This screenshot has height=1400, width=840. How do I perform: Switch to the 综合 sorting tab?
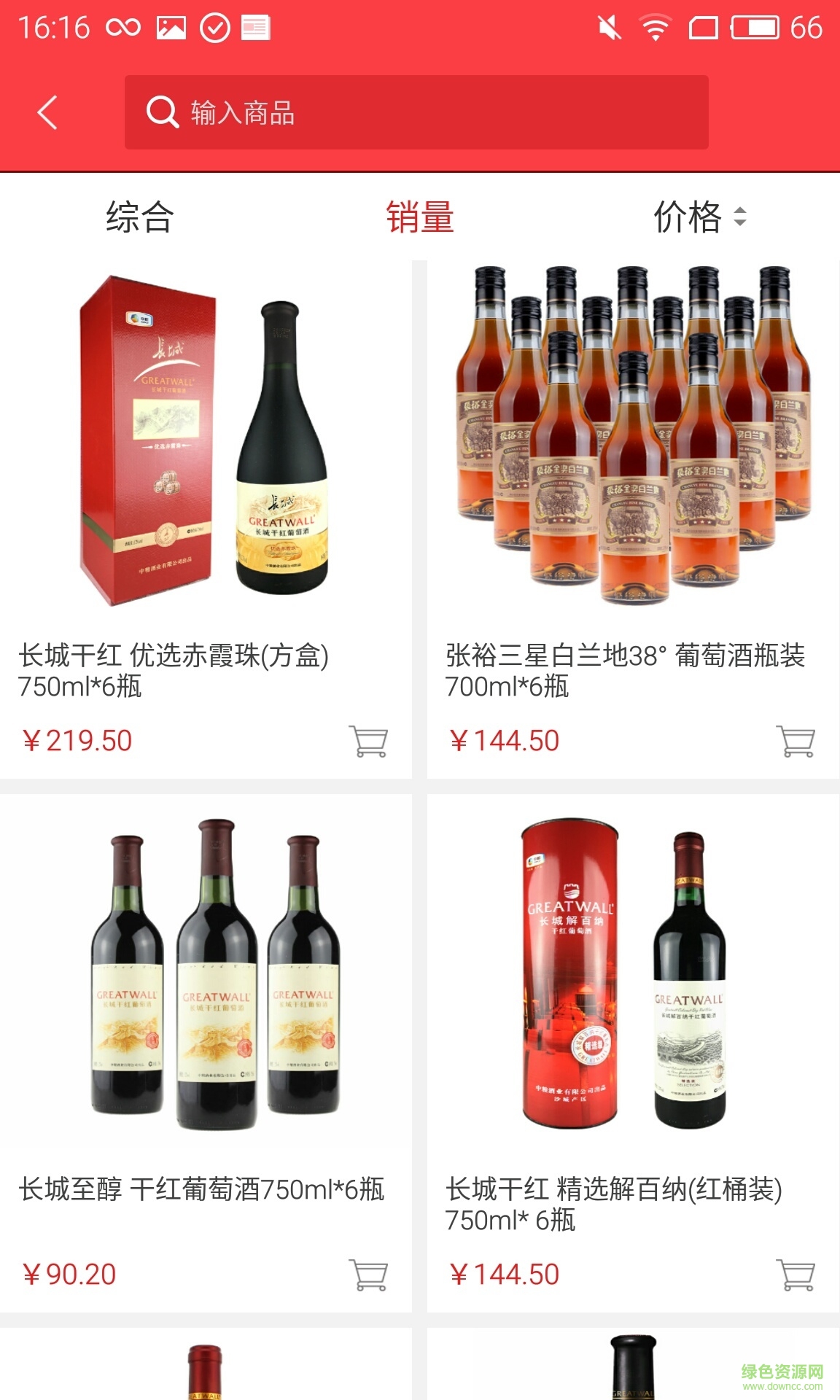click(x=139, y=217)
